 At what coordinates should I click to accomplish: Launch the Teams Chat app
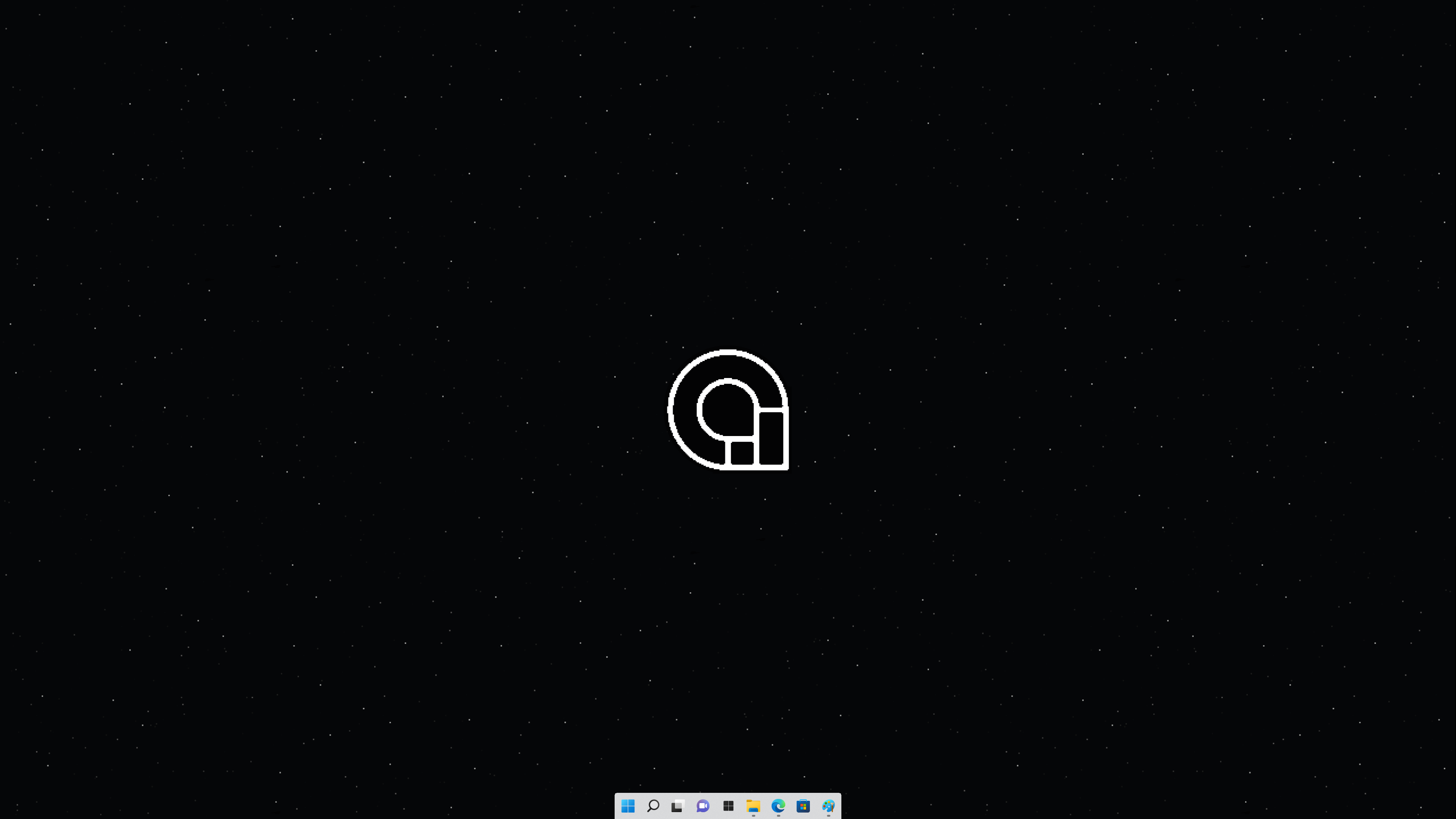(x=703, y=806)
